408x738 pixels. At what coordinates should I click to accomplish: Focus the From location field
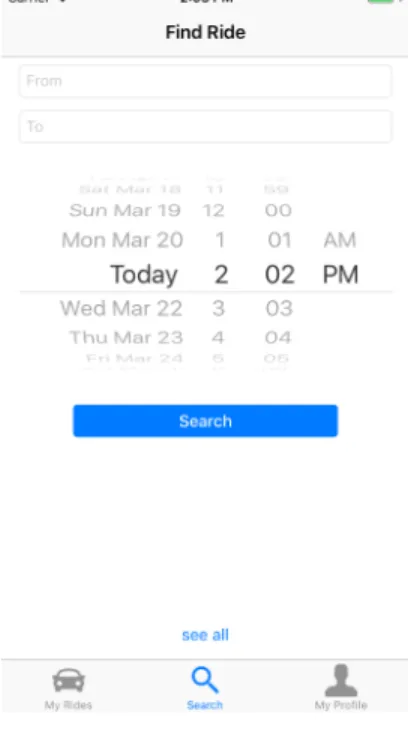point(205,81)
